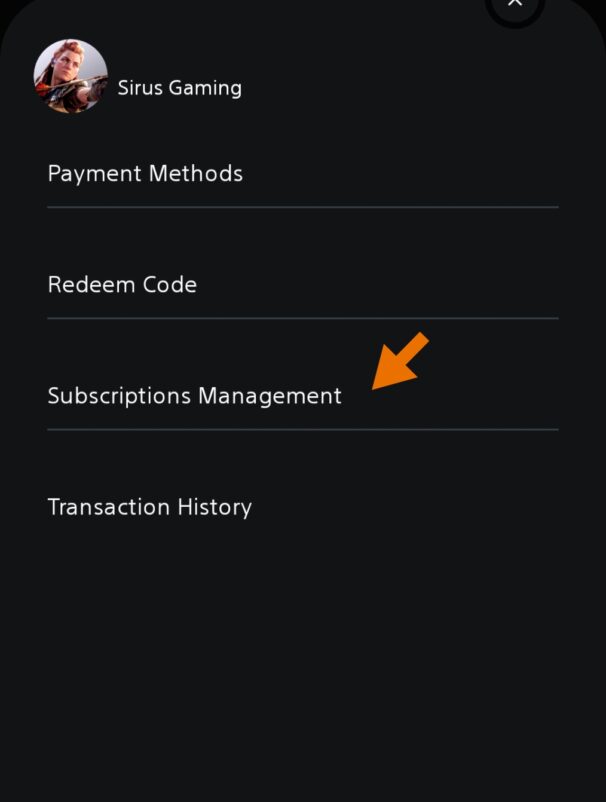
Task: Open the Sirus Gaming profile avatar
Action: (70, 76)
